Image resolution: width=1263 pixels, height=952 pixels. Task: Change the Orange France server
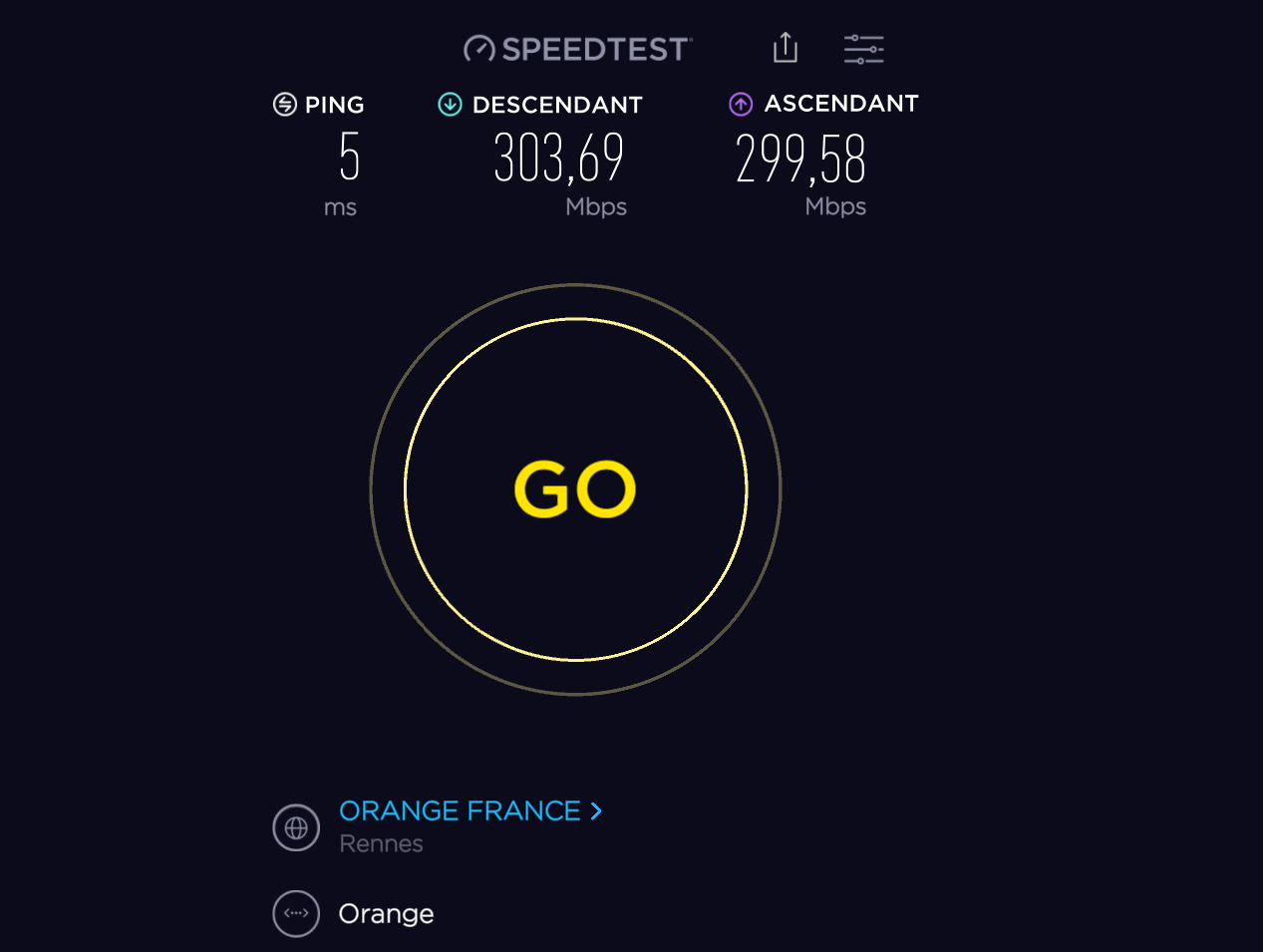(470, 810)
